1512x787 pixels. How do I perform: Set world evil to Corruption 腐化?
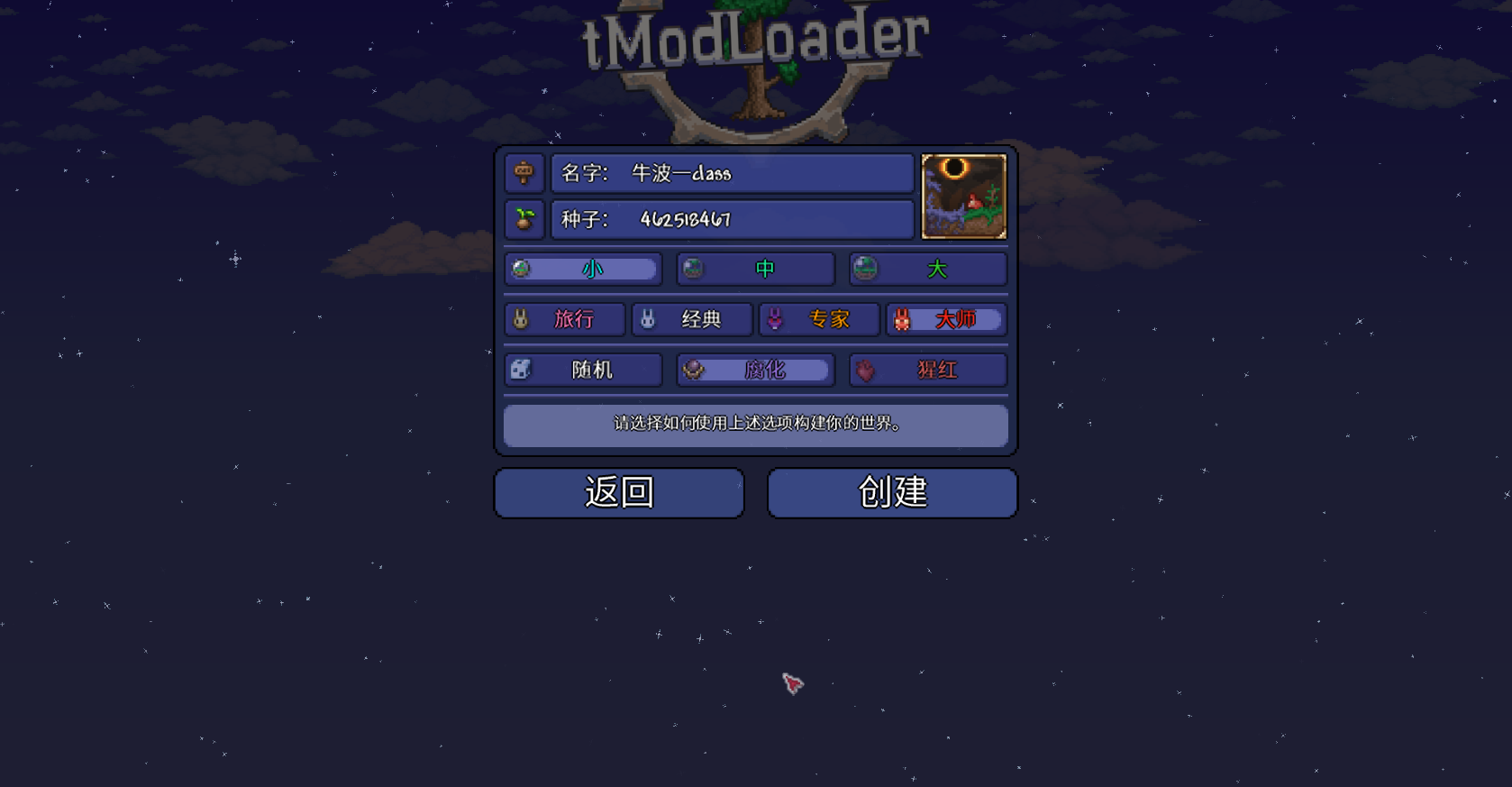[x=755, y=370]
